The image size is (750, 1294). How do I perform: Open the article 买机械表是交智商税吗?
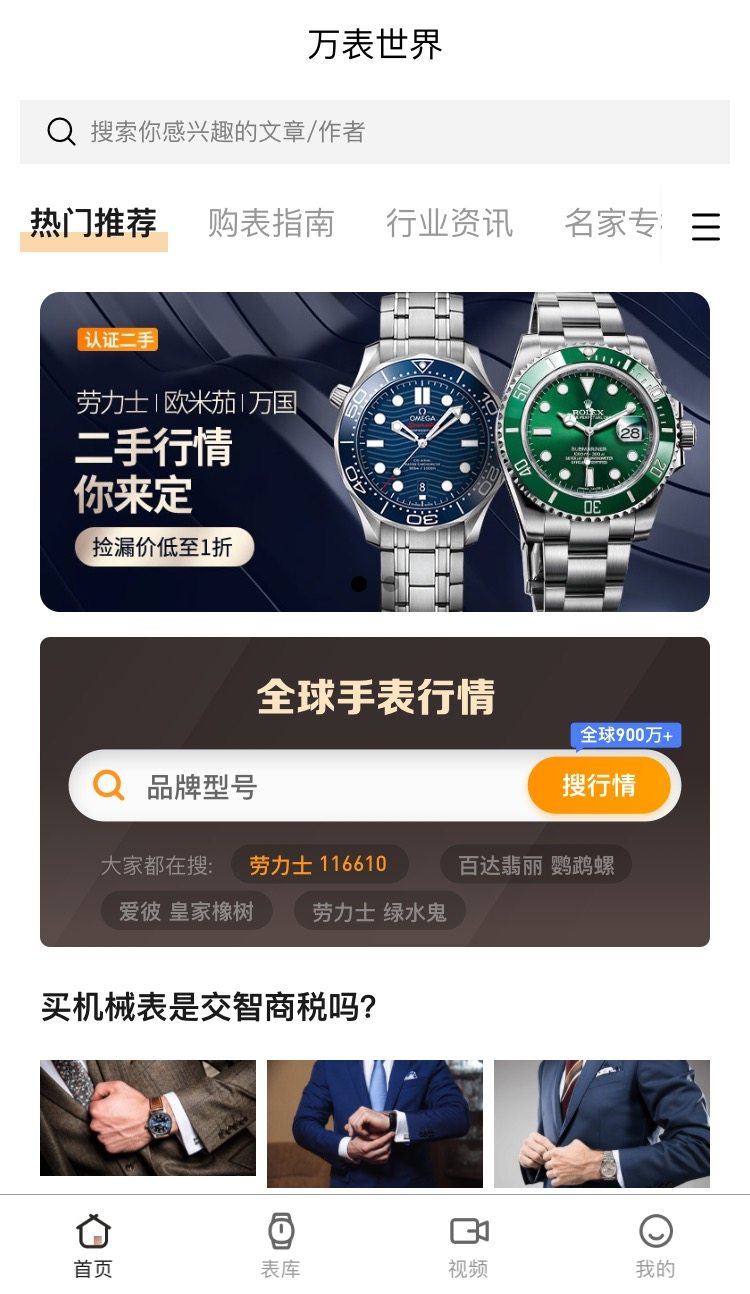208,1007
